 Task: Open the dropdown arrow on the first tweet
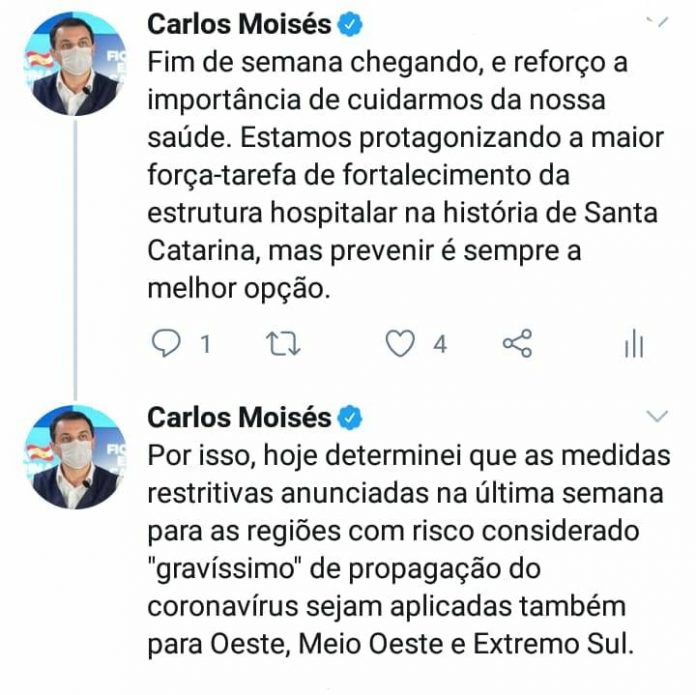pyautogui.click(x=657, y=20)
